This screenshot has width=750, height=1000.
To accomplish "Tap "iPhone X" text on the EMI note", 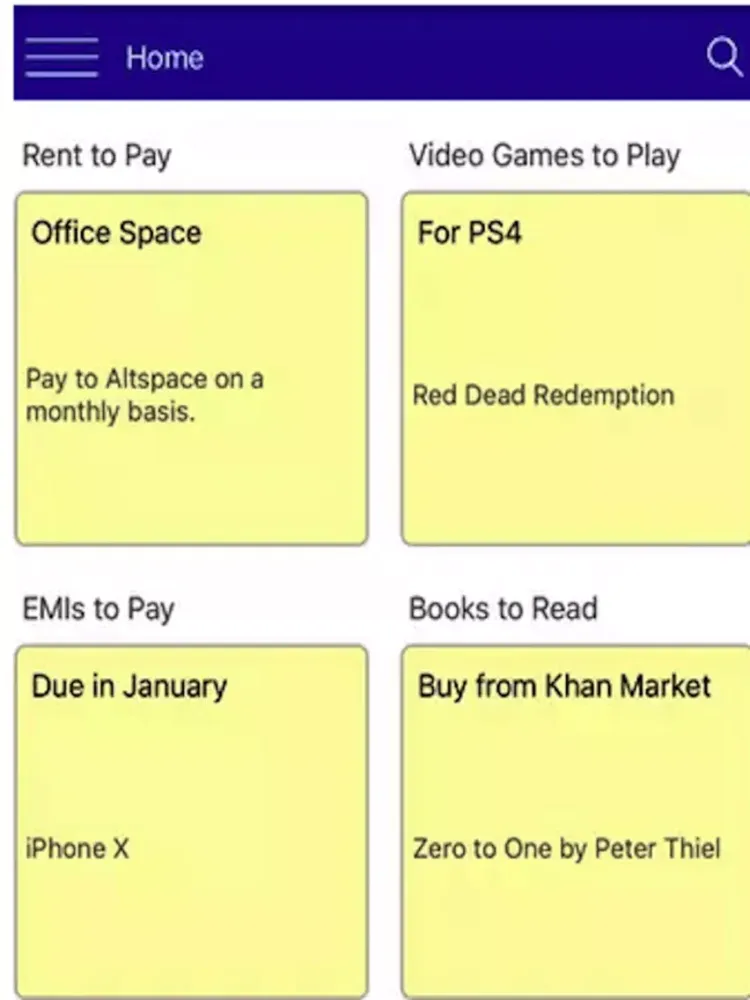I will tap(75, 848).
